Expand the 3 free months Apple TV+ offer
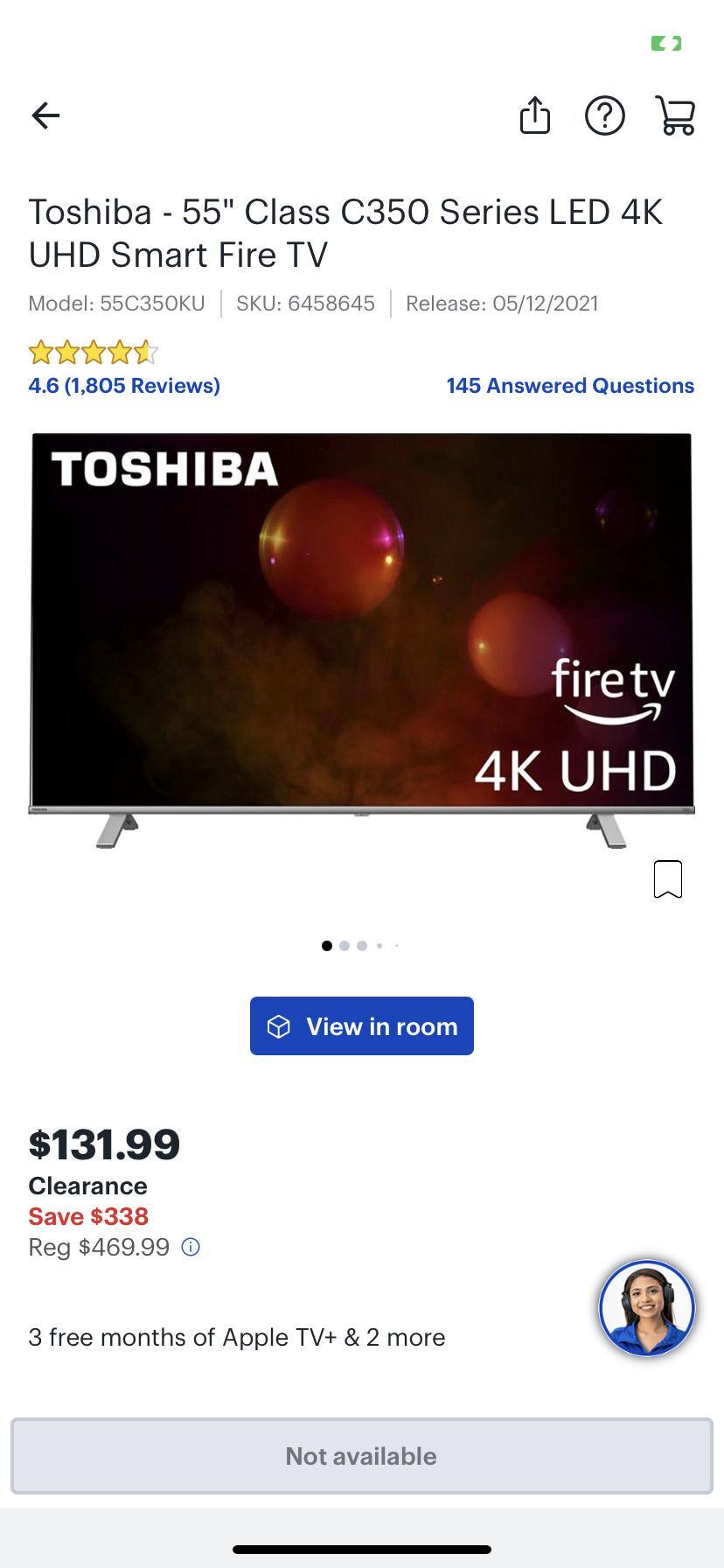This screenshot has width=724, height=1568. [237, 1337]
